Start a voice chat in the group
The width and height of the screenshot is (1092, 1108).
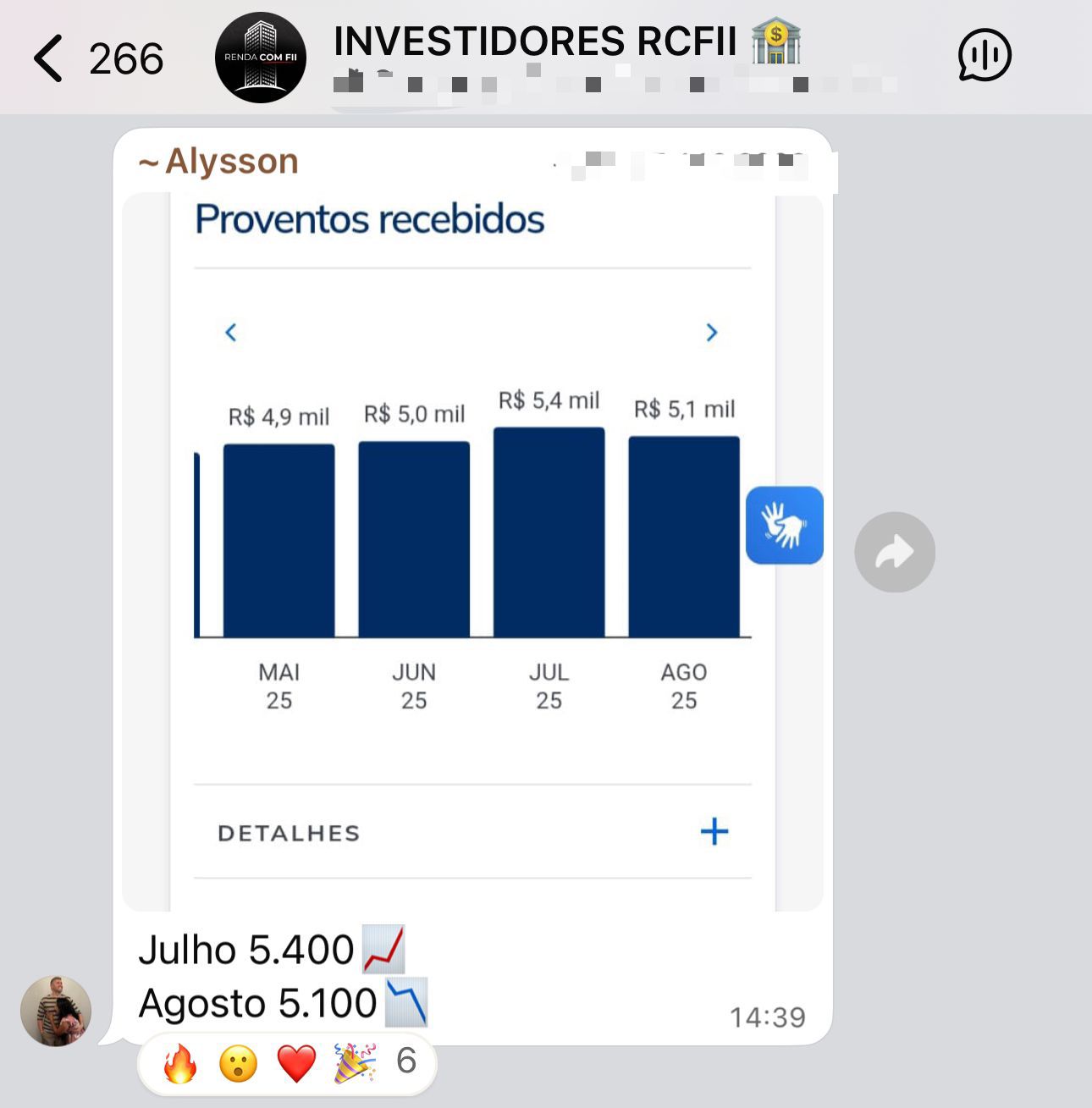[x=984, y=56]
